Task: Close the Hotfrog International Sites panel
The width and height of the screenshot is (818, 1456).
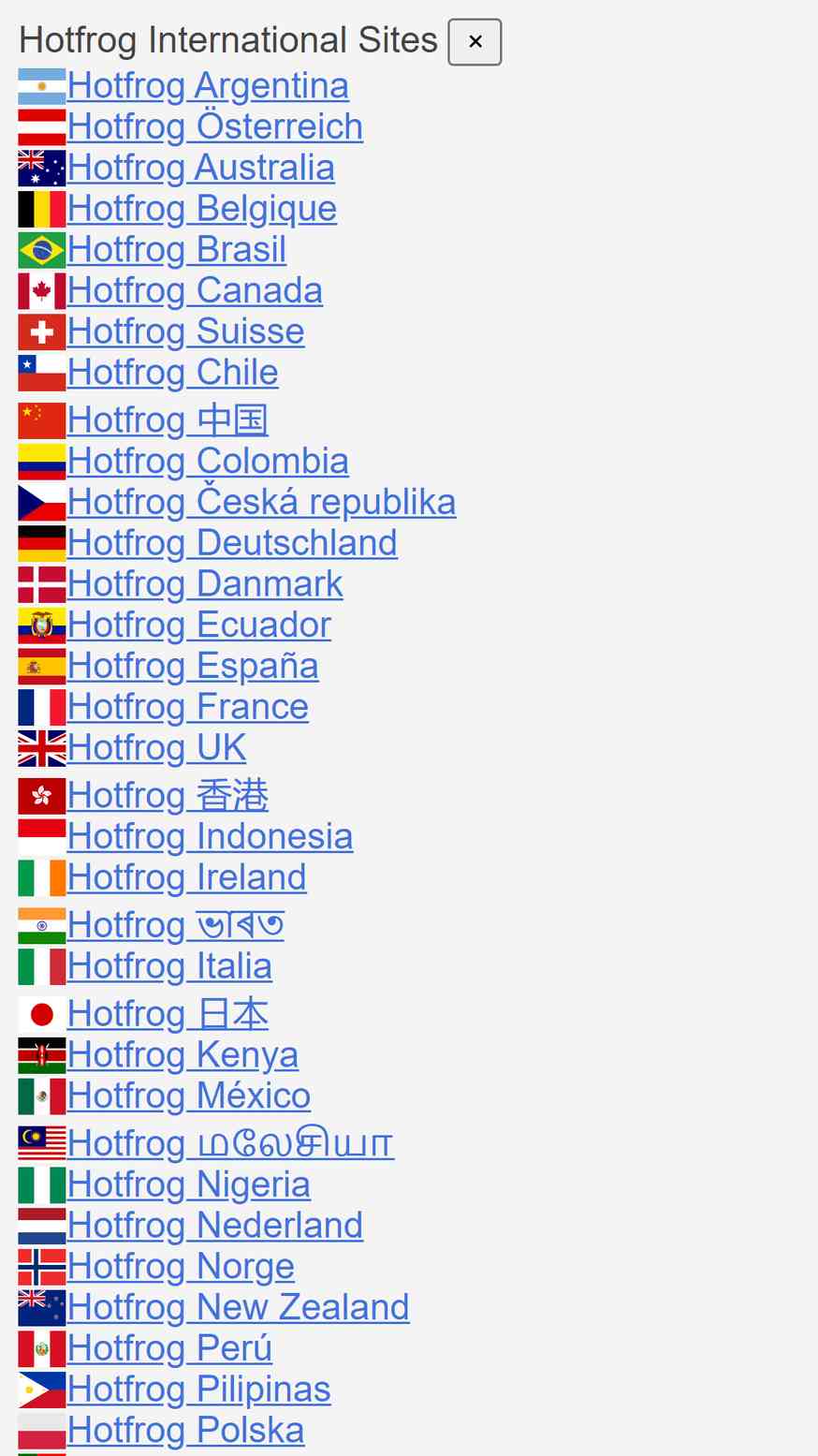Action: coord(475,42)
